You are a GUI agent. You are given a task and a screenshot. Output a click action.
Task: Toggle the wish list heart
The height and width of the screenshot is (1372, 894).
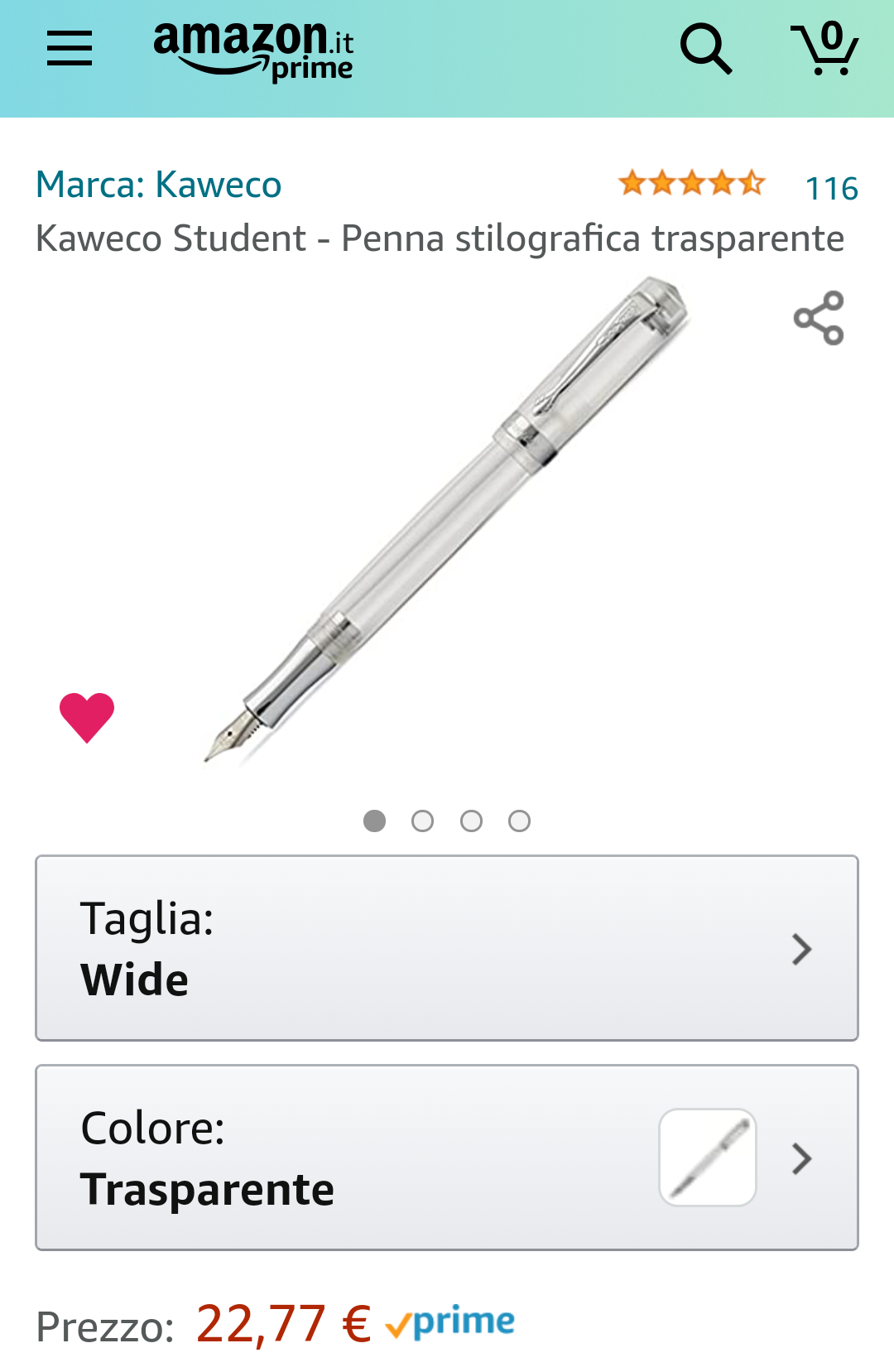tap(87, 717)
